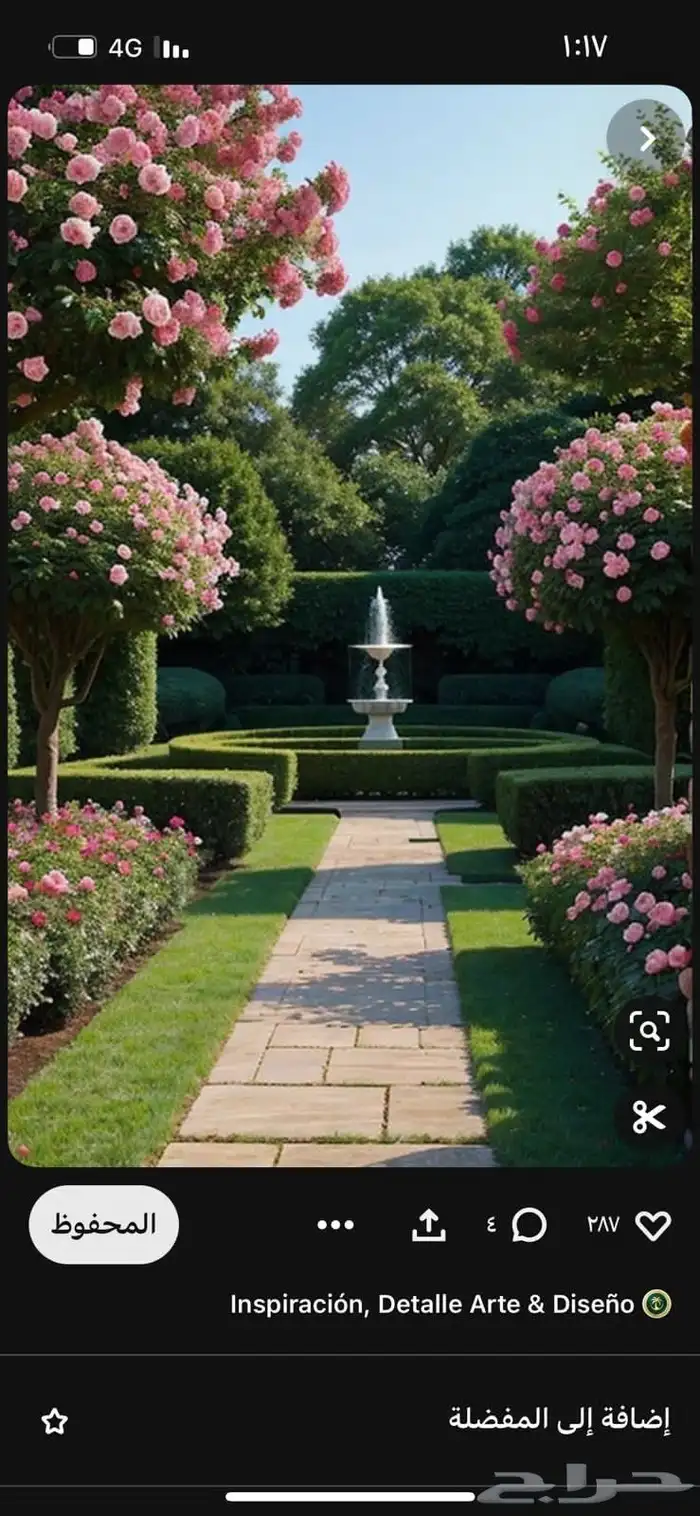Tap the المحفوظ saved button
Viewport: 700px width, 1516px height.
click(x=104, y=1225)
